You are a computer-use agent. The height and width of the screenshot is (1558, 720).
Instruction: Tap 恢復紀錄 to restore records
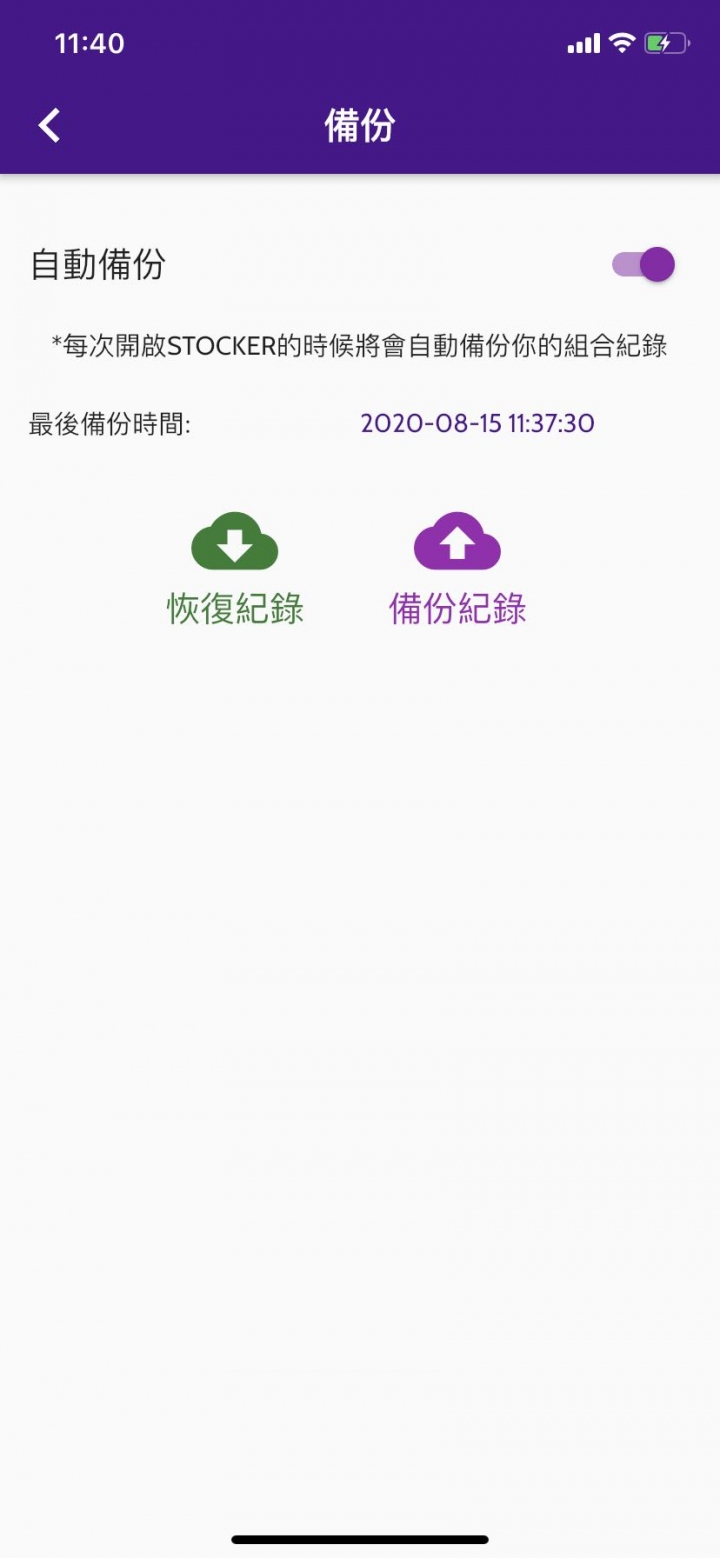pyautogui.click(x=234, y=609)
